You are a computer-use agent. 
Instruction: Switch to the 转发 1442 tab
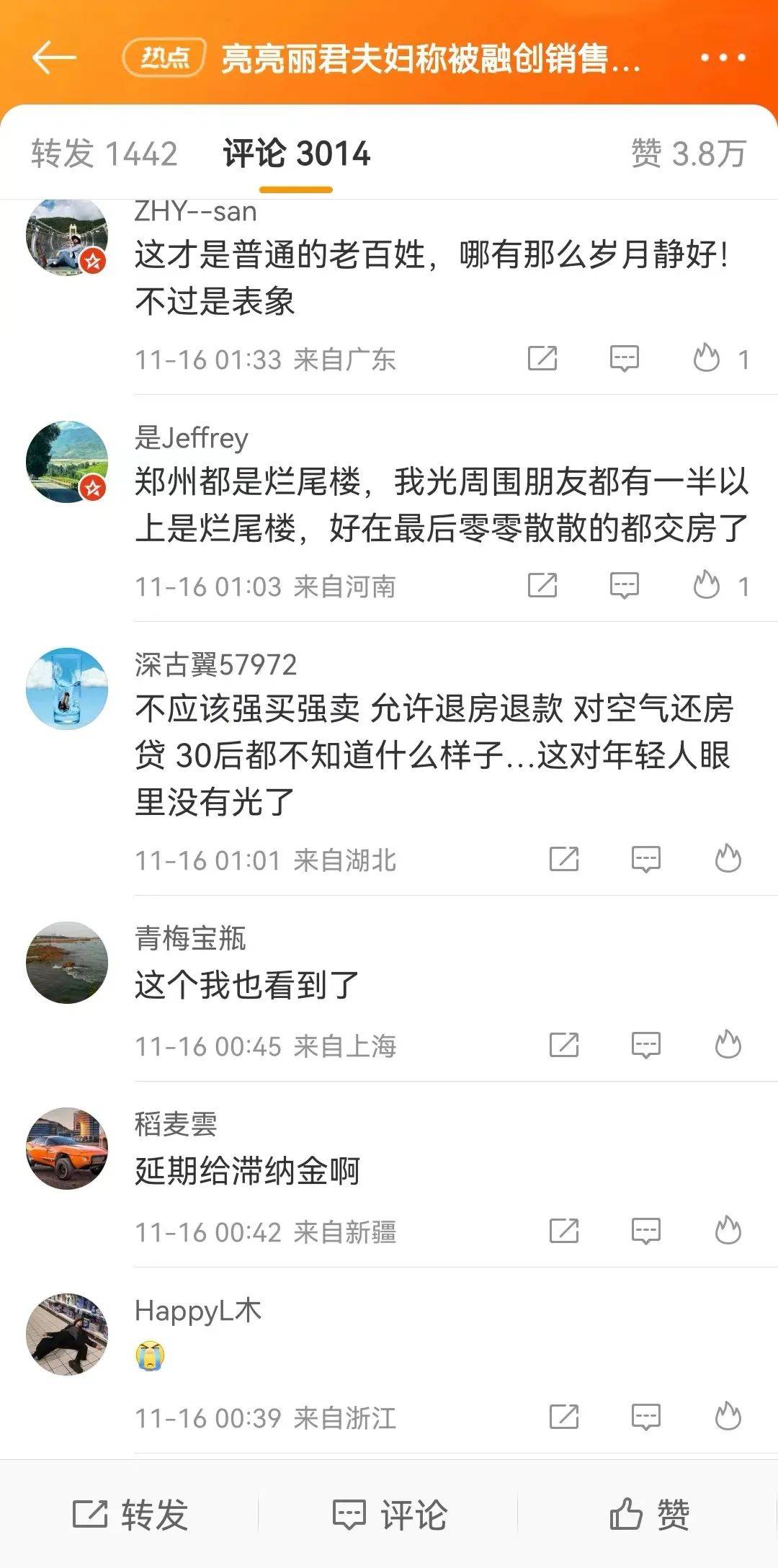[x=104, y=153]
